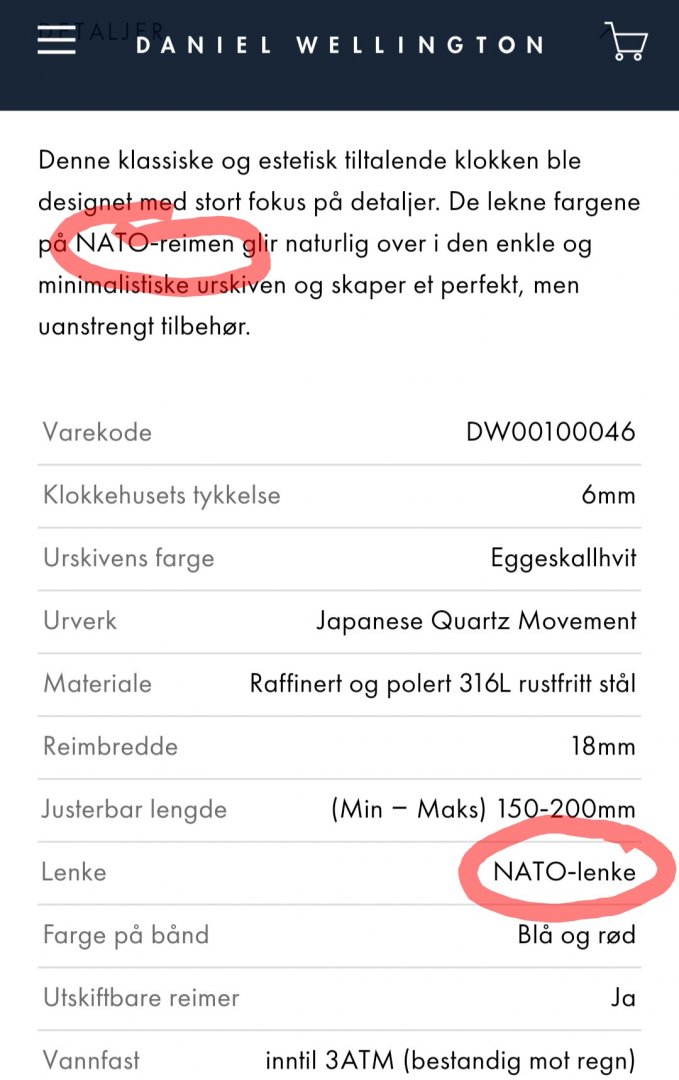Open the hamburger navigation menu

coord(57,39)
